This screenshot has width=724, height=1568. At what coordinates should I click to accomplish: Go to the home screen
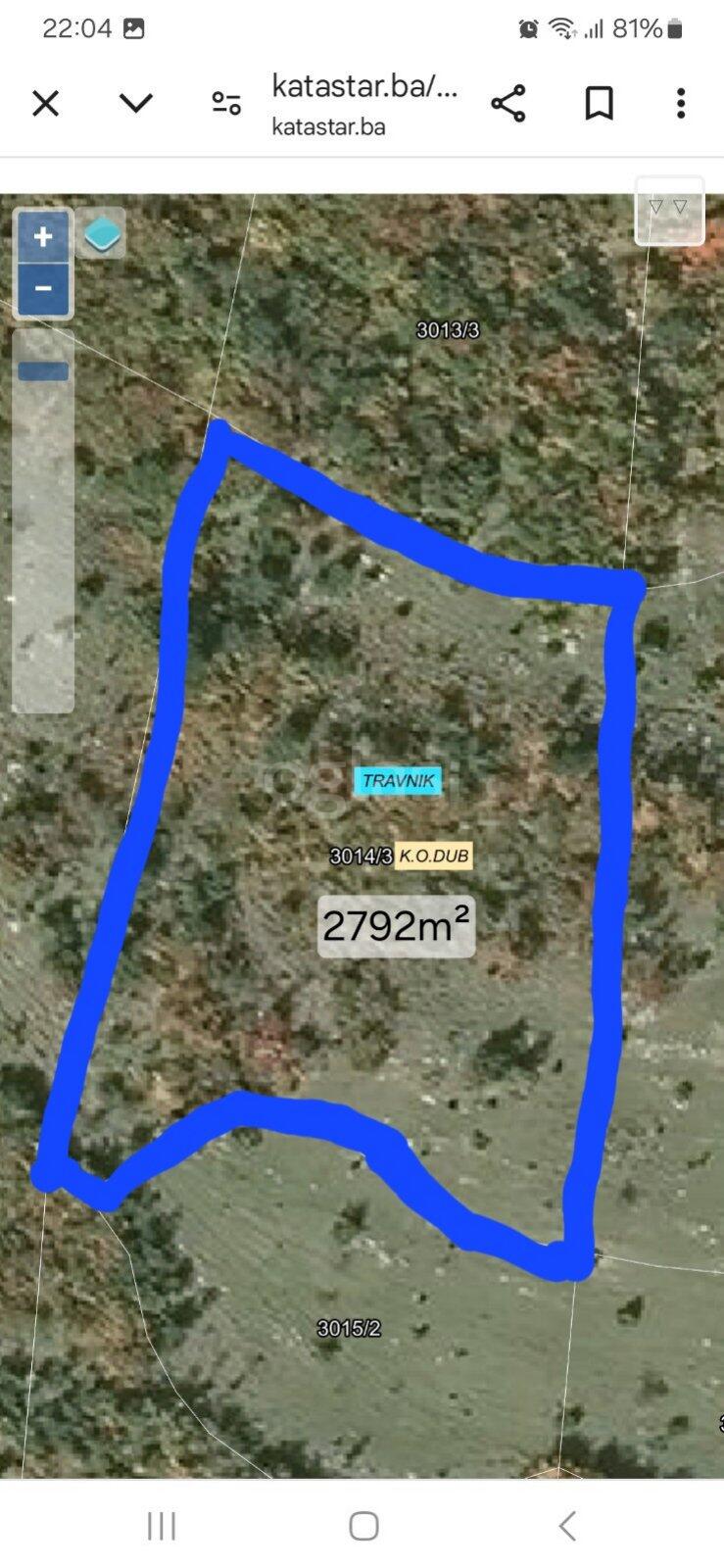point(363,1526)
